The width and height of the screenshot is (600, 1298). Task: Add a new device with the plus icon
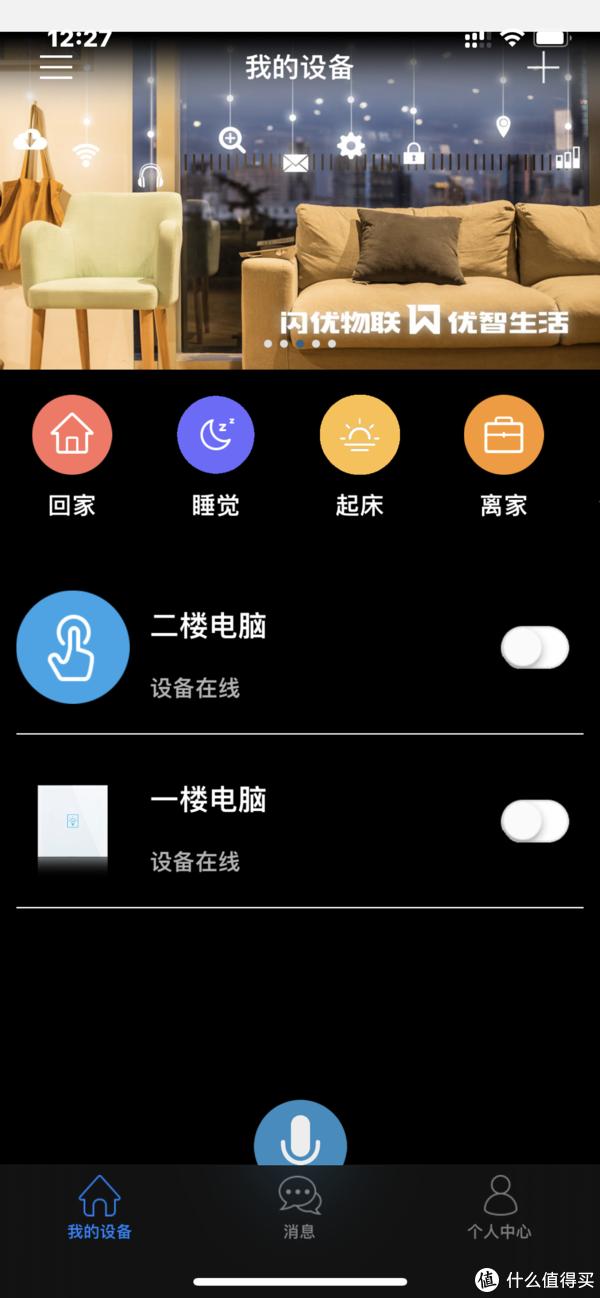pyautogui.click(x=543, y=67)
